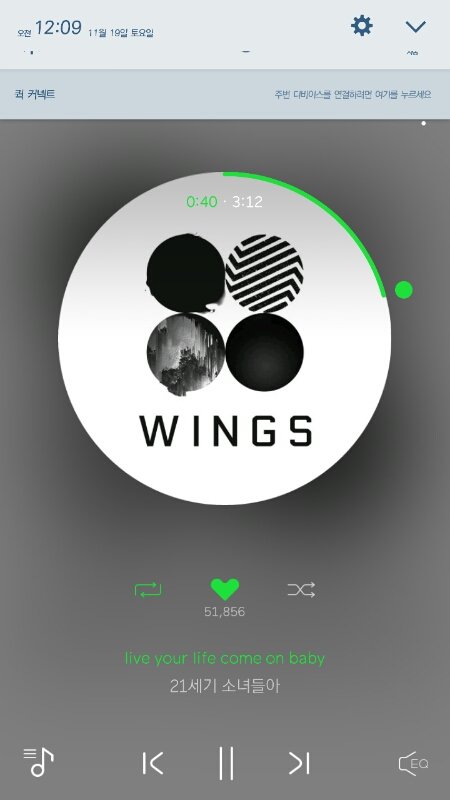Tap the WINGS album cover
The height and width of the screenshot is (800, 450).
point(224,338)
